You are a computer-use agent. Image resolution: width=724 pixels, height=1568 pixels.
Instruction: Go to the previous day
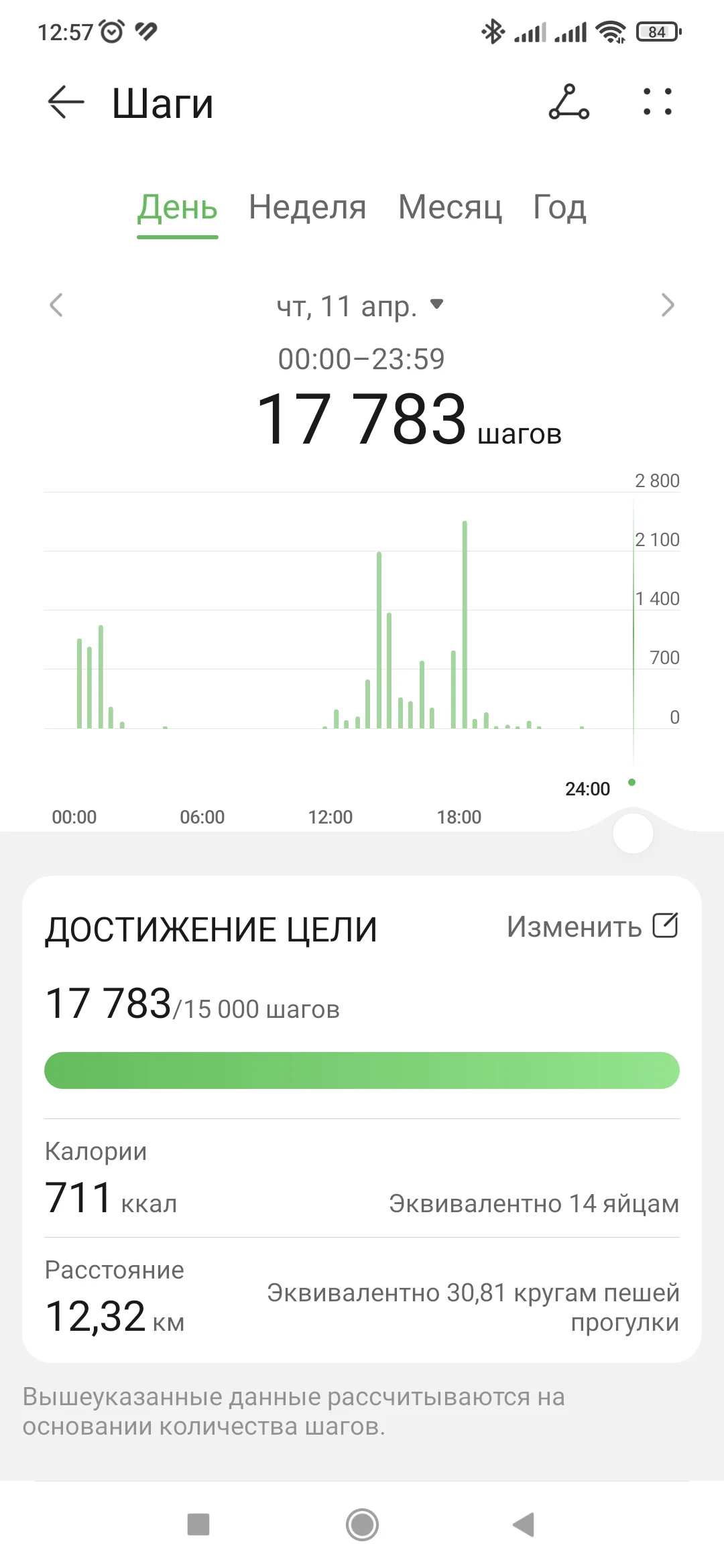56,305
